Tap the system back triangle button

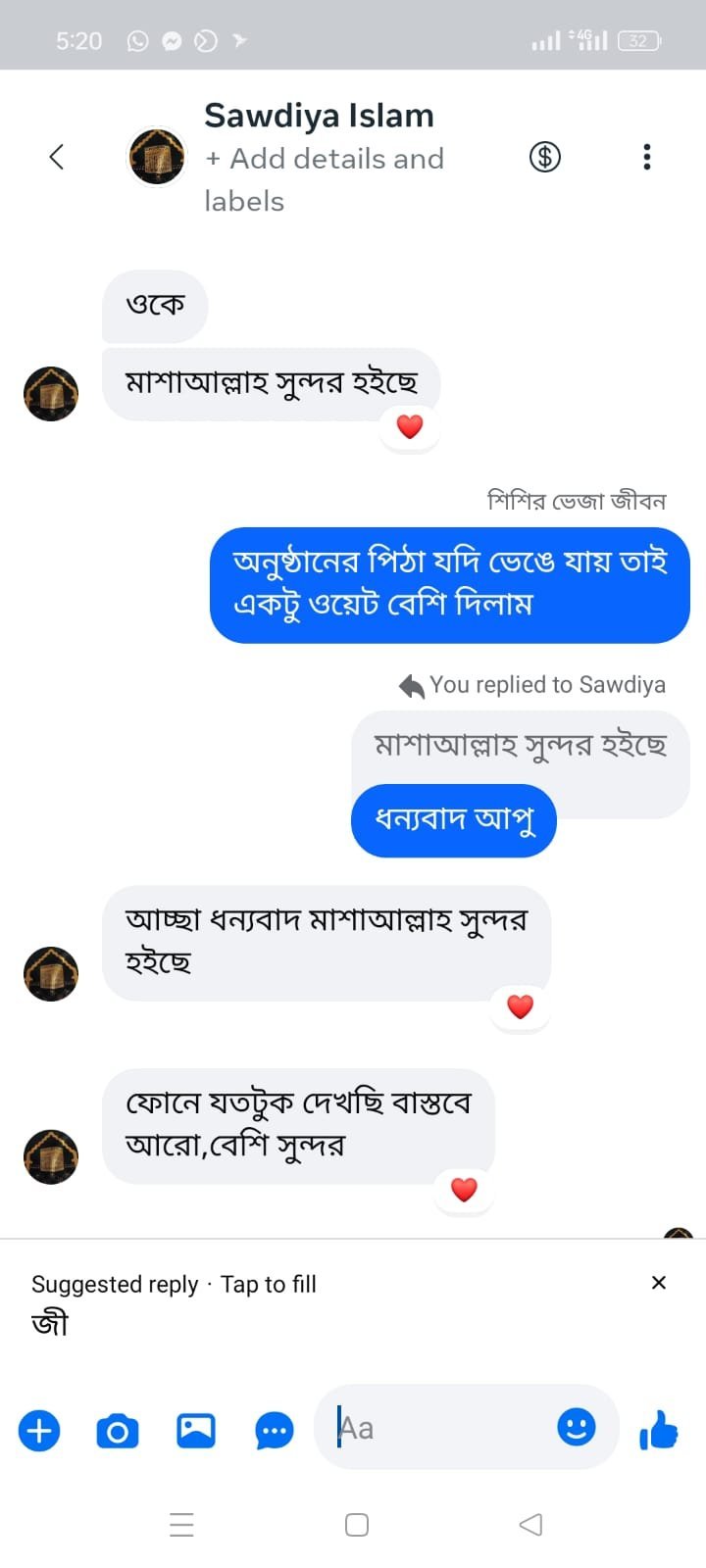[x=530, y=1525]
